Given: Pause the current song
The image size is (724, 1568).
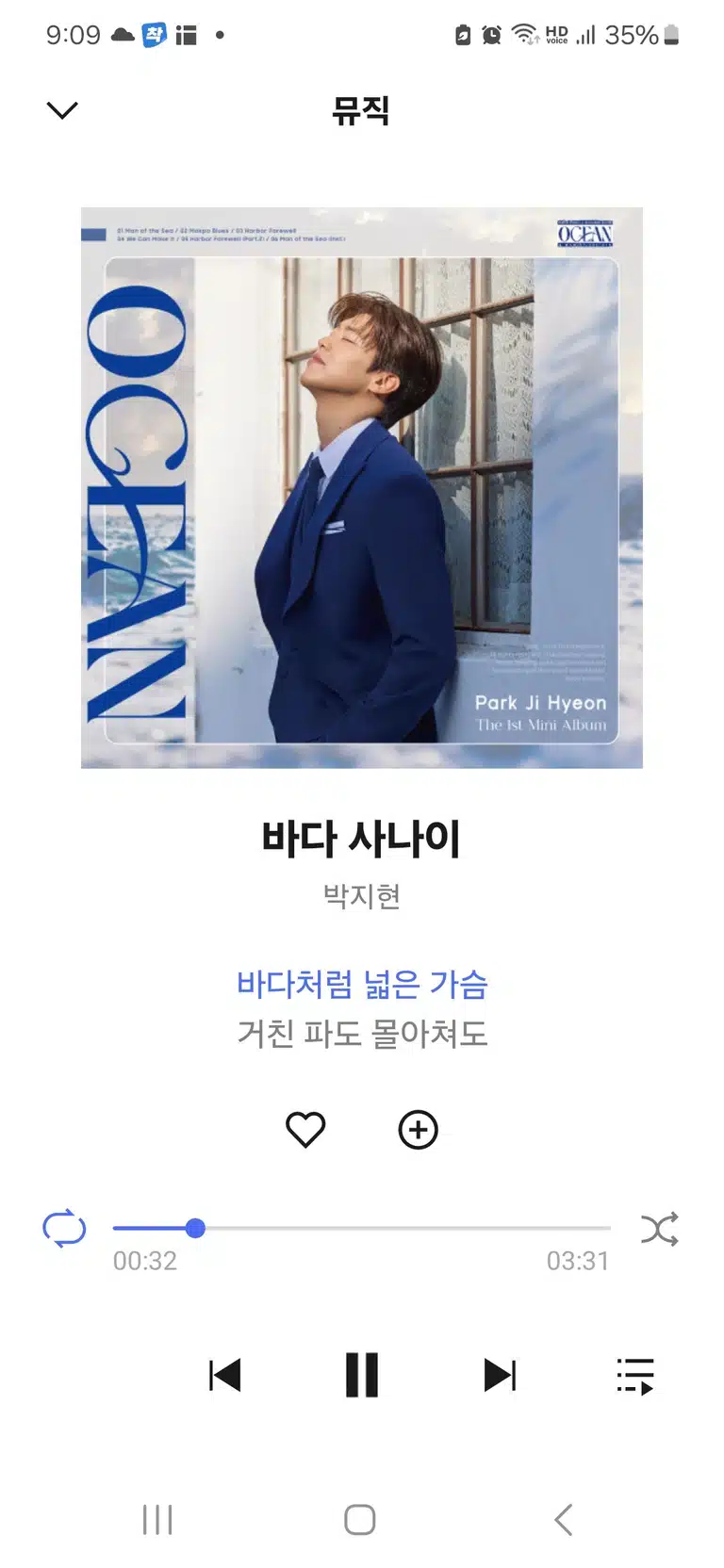Looking at the screenshot, I should (362, 1375).
